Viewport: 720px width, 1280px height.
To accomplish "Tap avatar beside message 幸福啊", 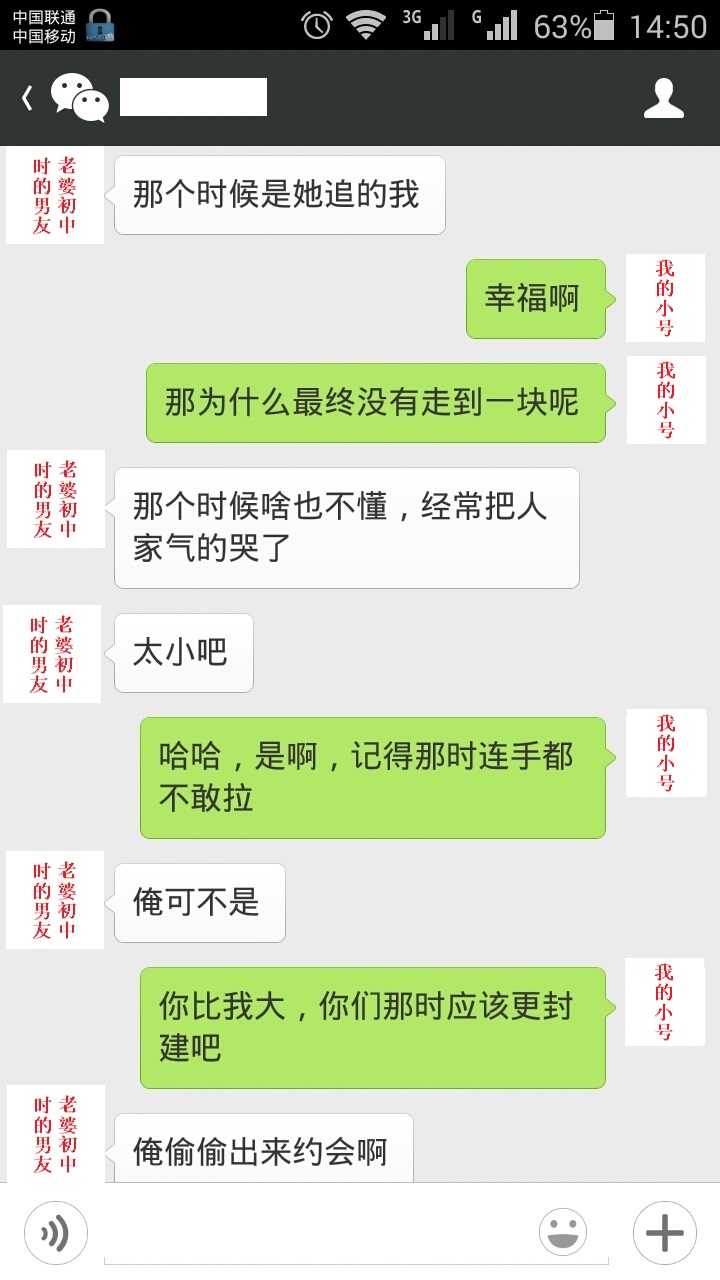I will coord(665,298).
